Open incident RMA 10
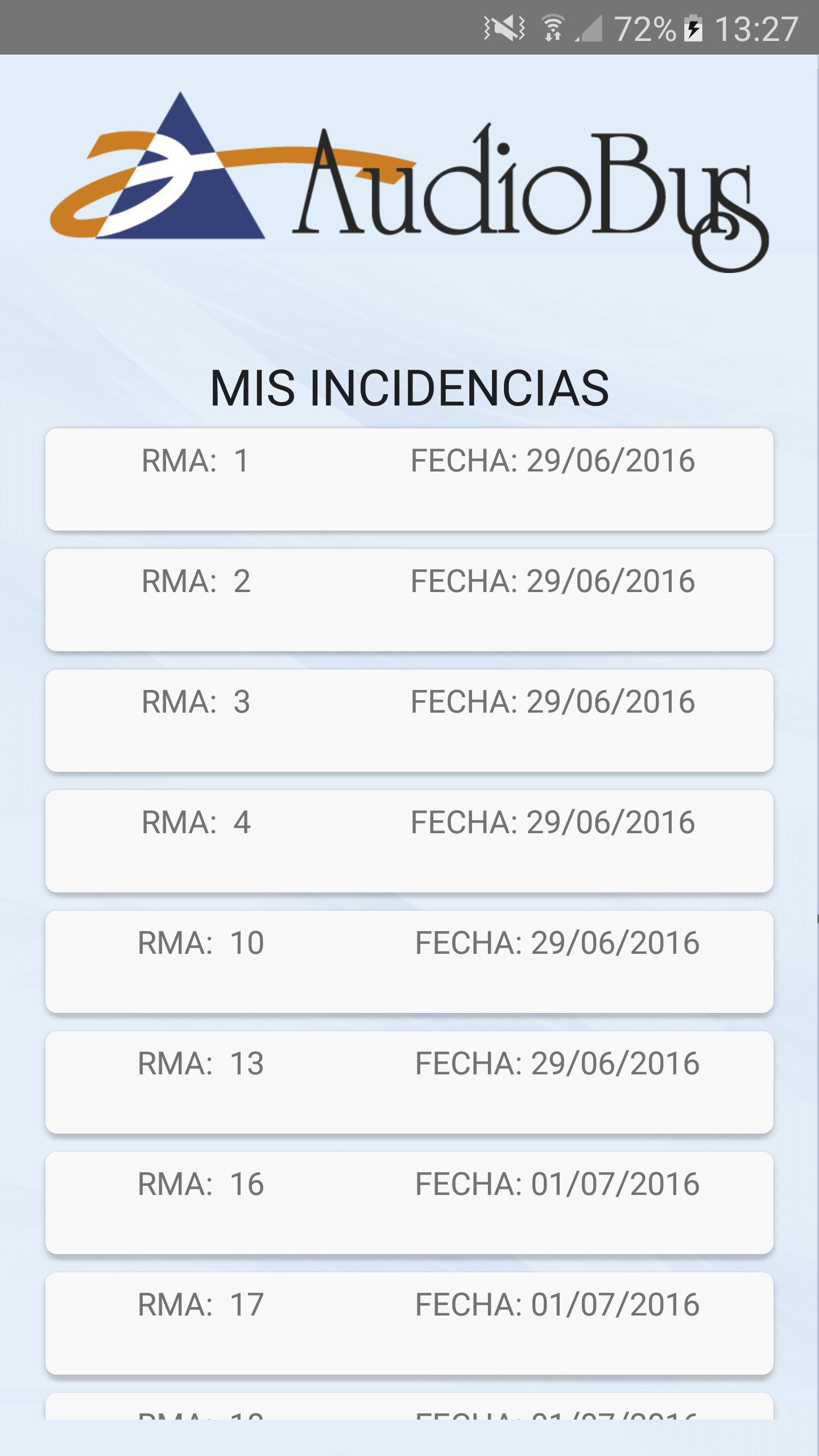The height and width of the screenshot is (1456, 819). [x=409, y=962]
